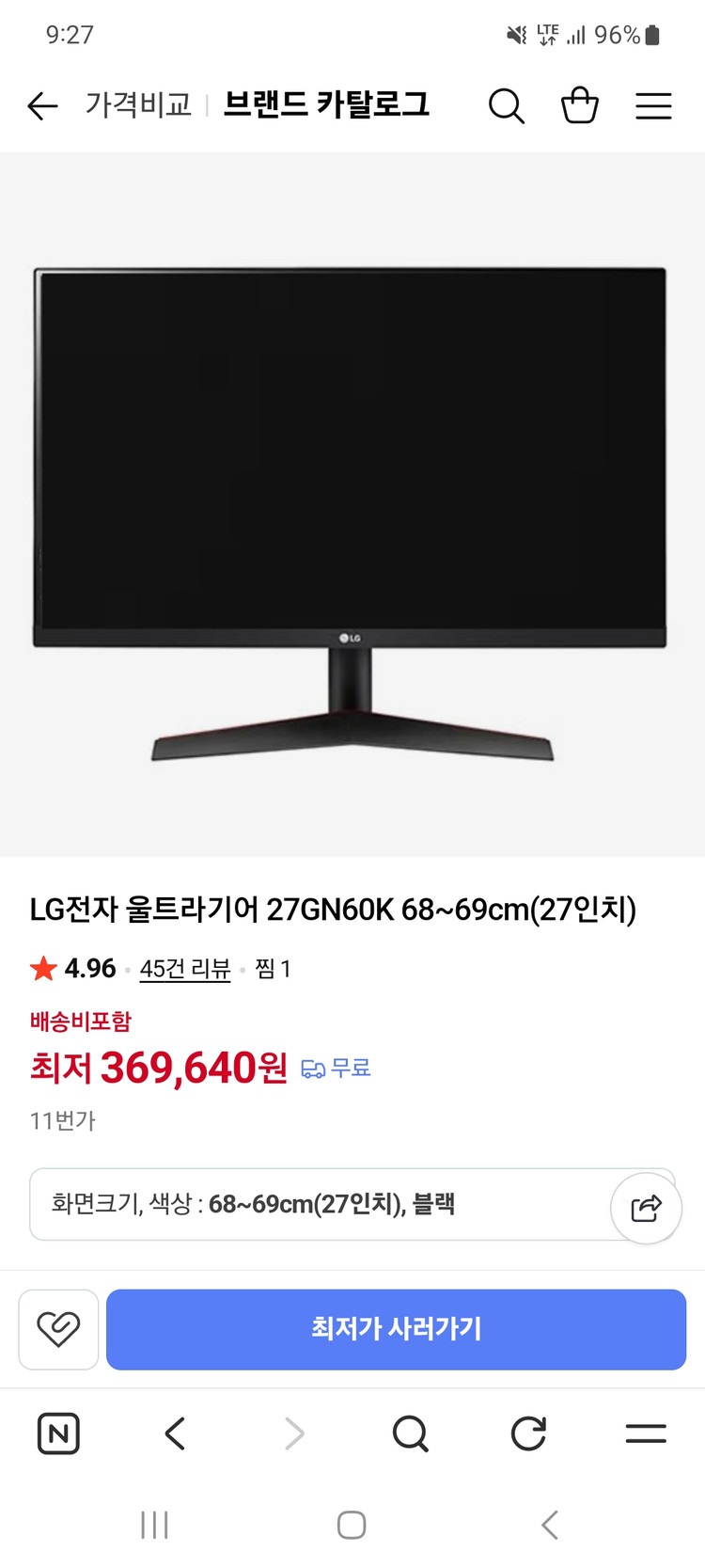The image size is (705, 1568).
Task: Add this monitor to wishlist with heart button
Action: (x=58, y=1329)
